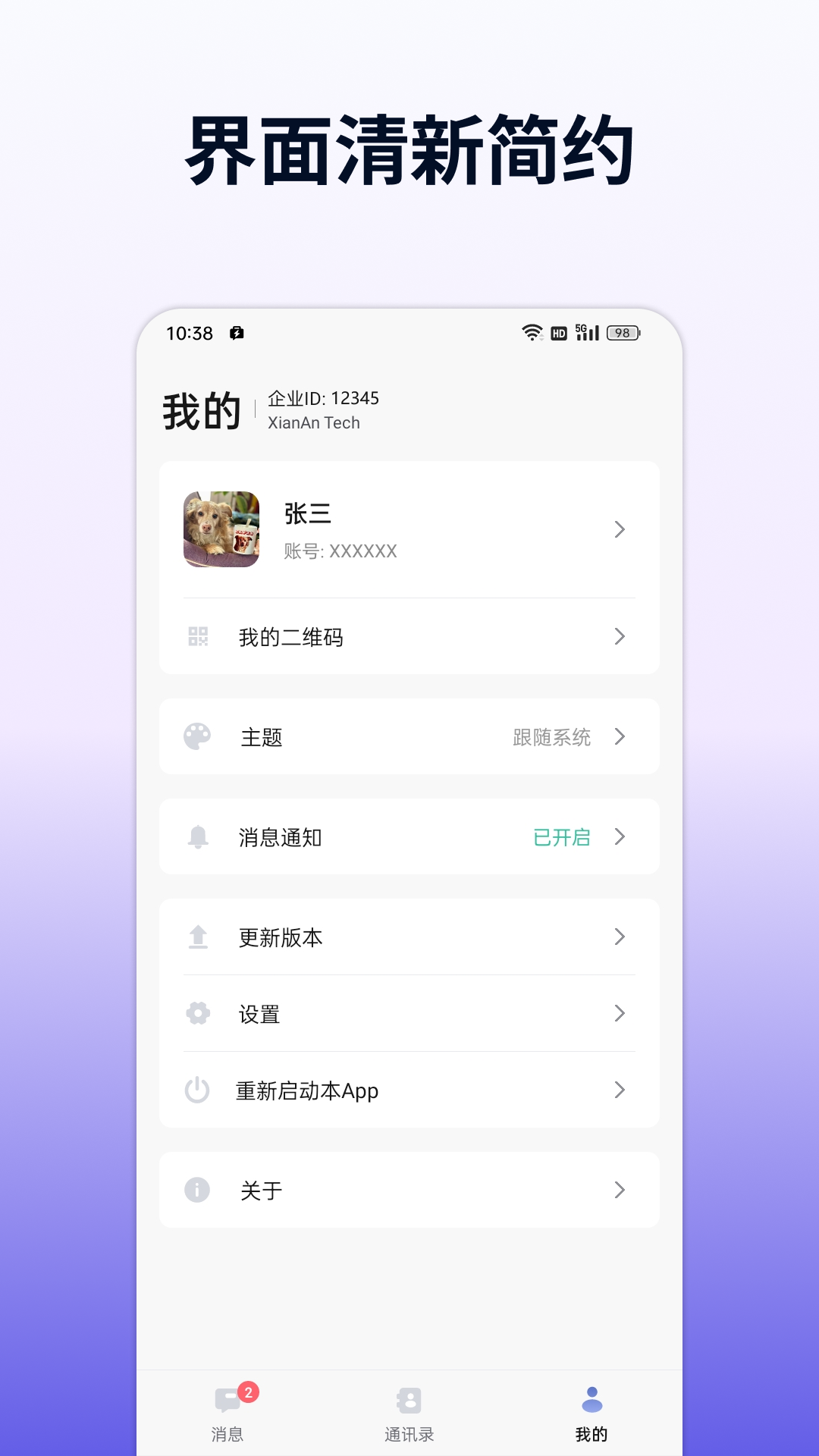Expand profile details via 张三 row chevron
This screenshot has height=1456, width=819.
pos(620,530)
